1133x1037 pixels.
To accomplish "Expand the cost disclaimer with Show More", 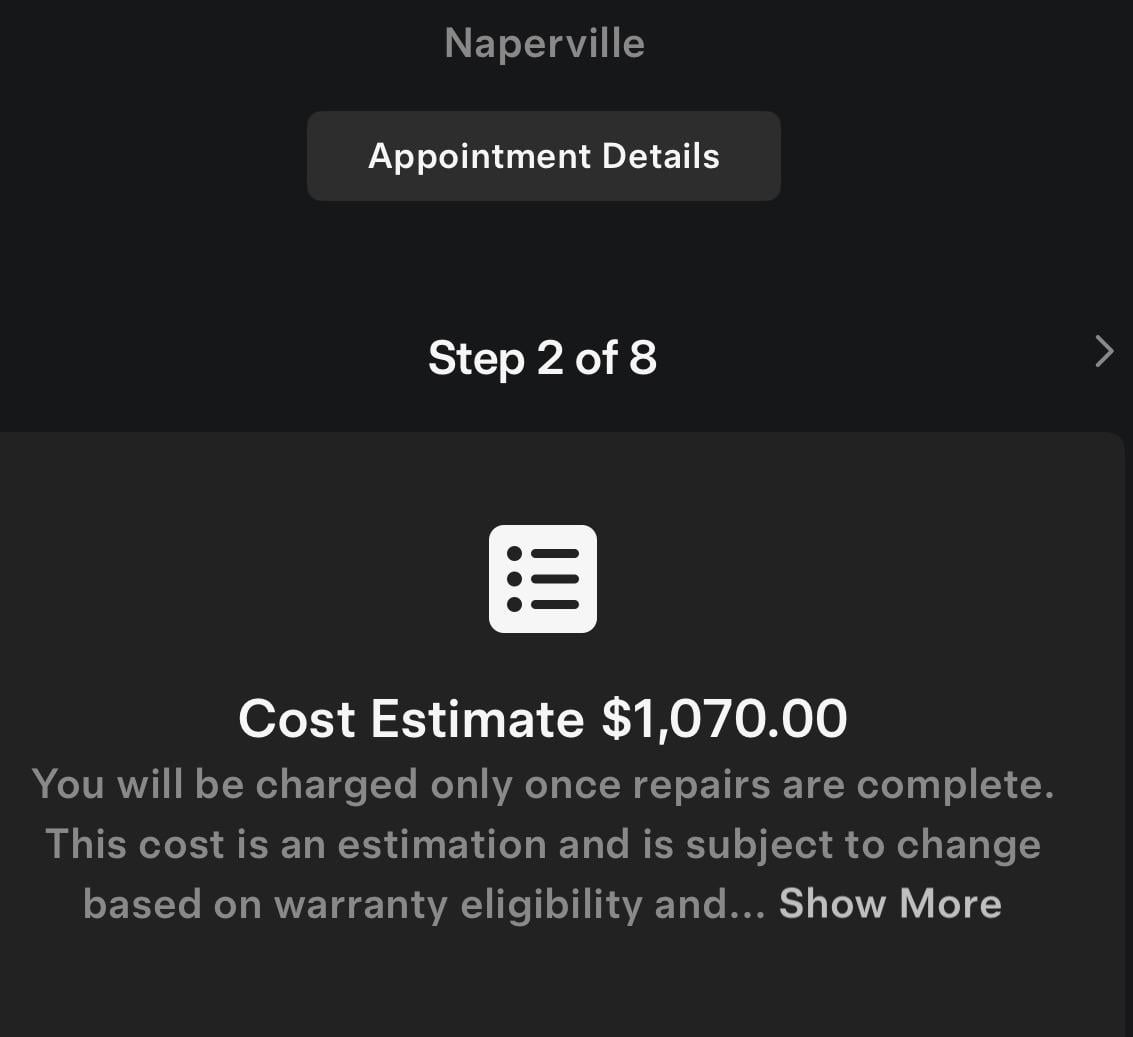I will 890,904.
